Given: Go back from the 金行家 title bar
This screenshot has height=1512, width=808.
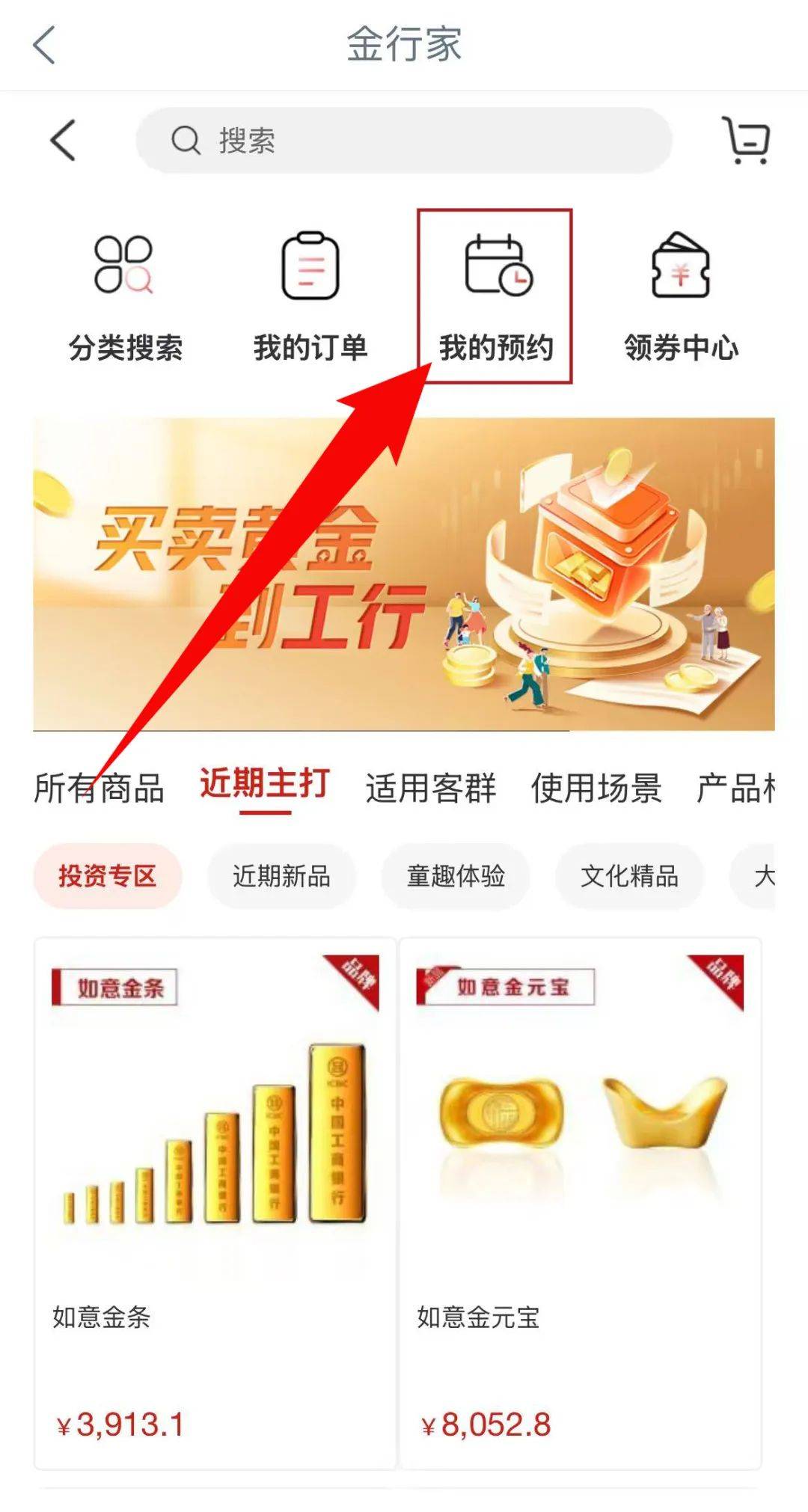Looking at the screenshot, I should click(x=45, y=45).
